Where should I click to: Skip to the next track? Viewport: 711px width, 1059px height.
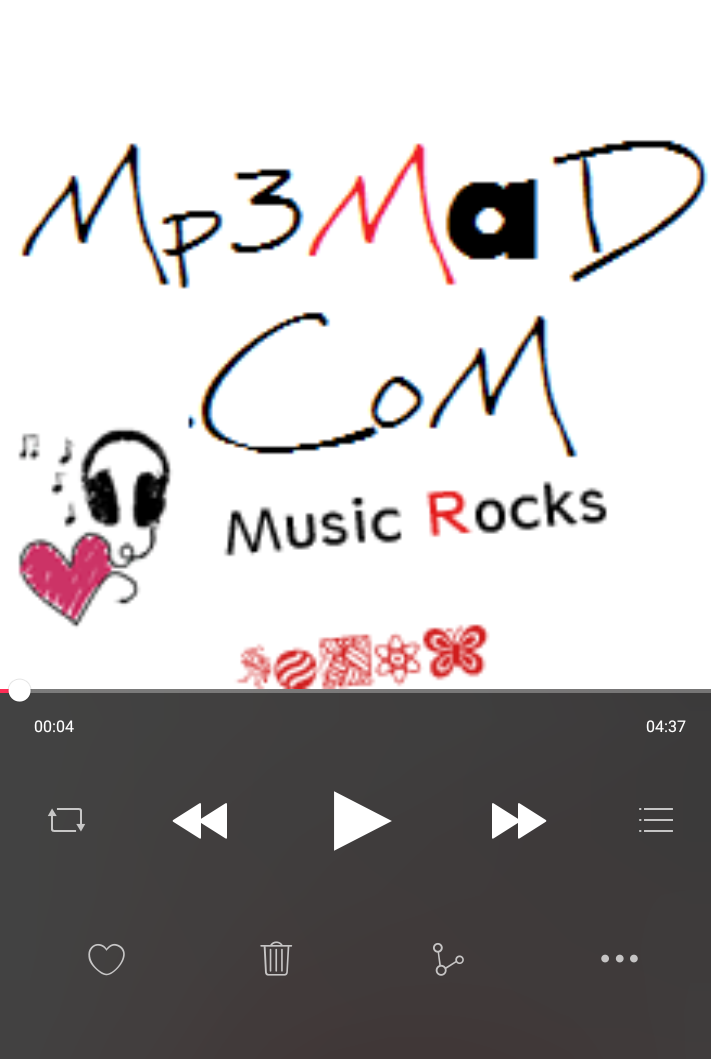click(x=518, y=821)
